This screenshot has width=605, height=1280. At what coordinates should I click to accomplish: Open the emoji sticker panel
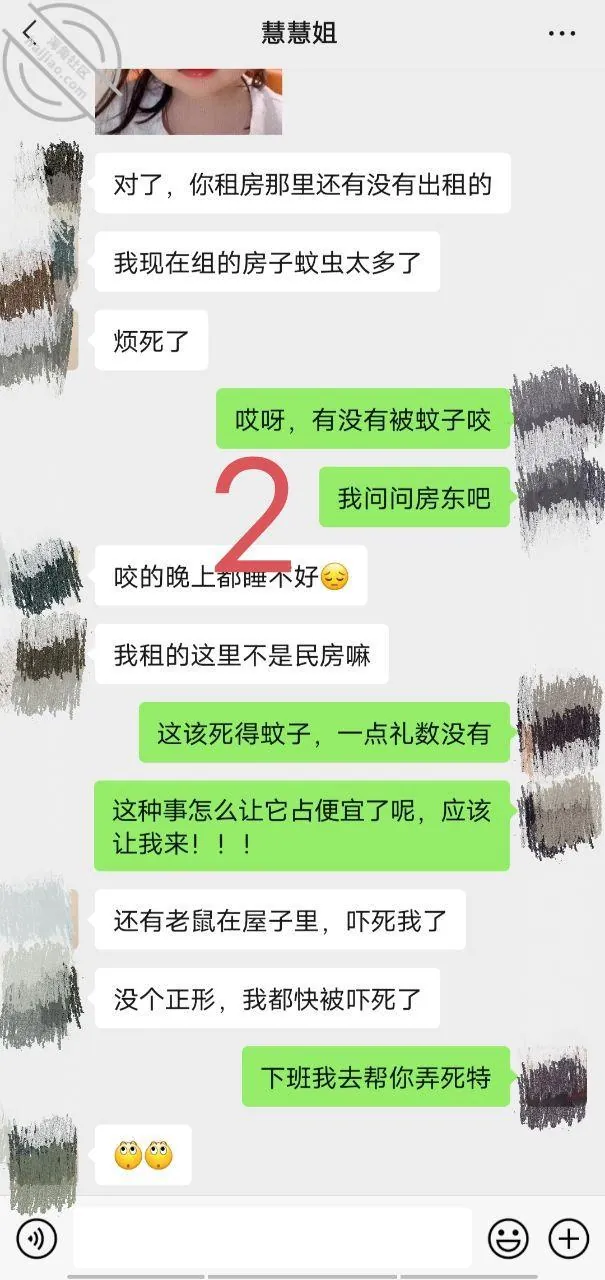click(x=508, y=1239)
